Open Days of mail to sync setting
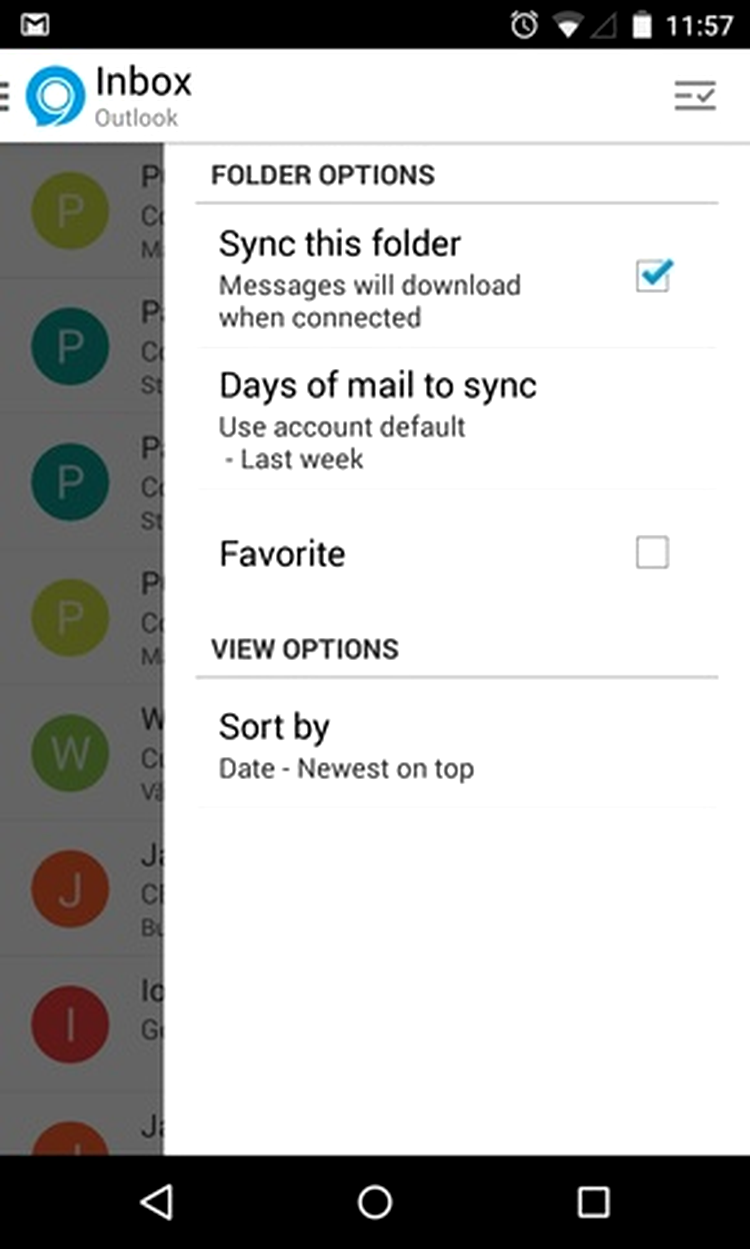The image size is (750, 1249). [x=457, y=419]
